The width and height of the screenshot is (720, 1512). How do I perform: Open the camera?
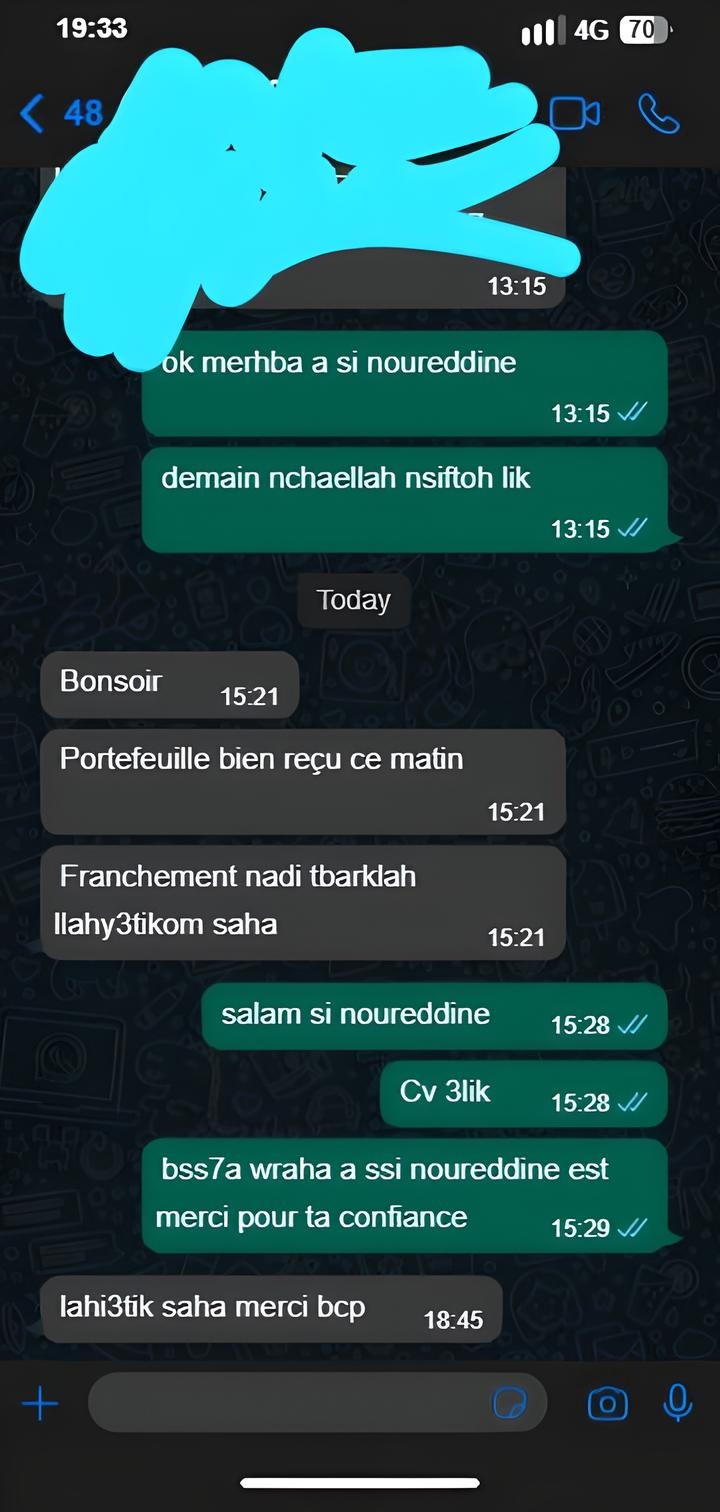click(607, 1404)
